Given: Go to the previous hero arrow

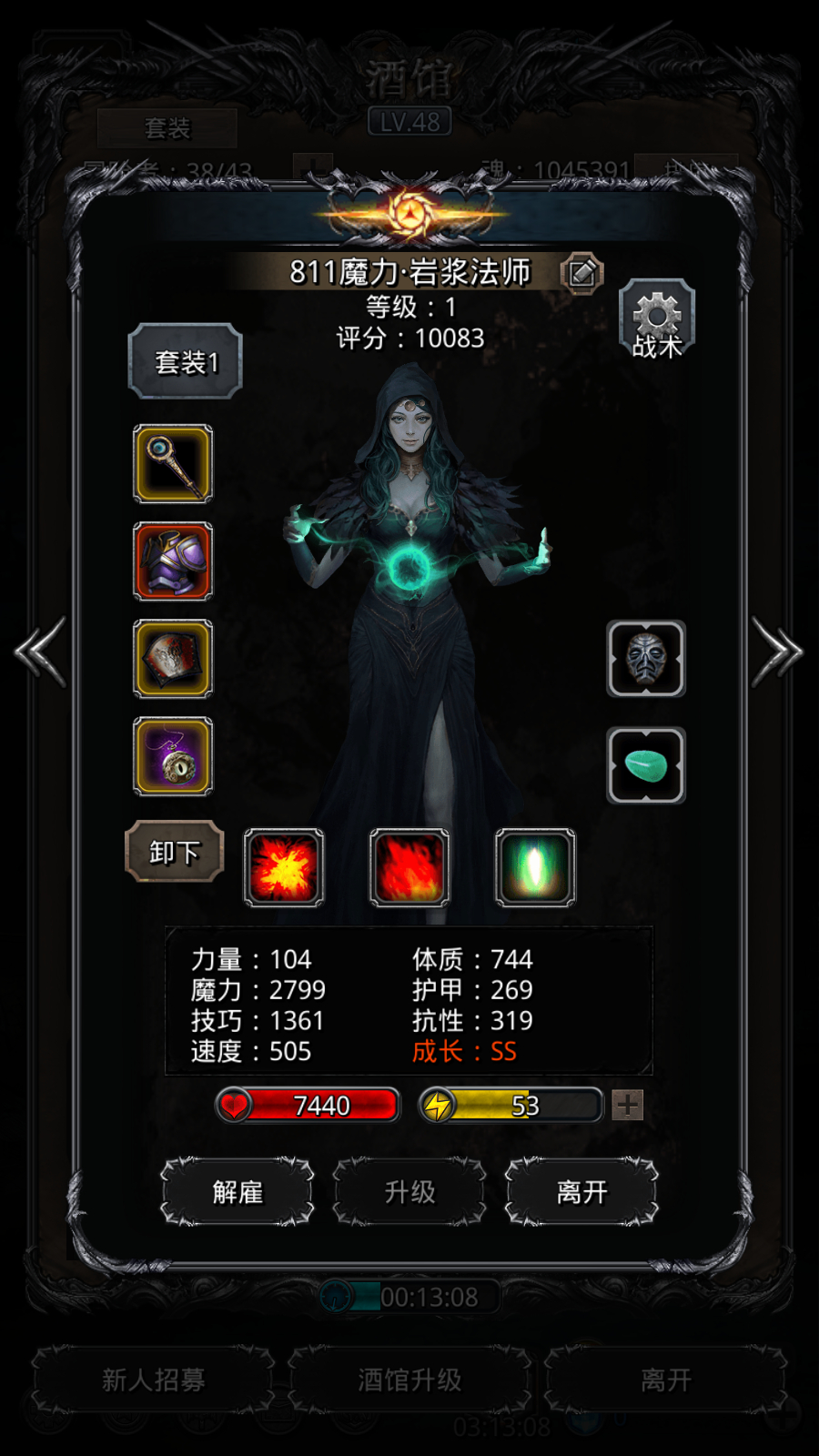Looking at the screenshot, I should click(x=41, y=652).
